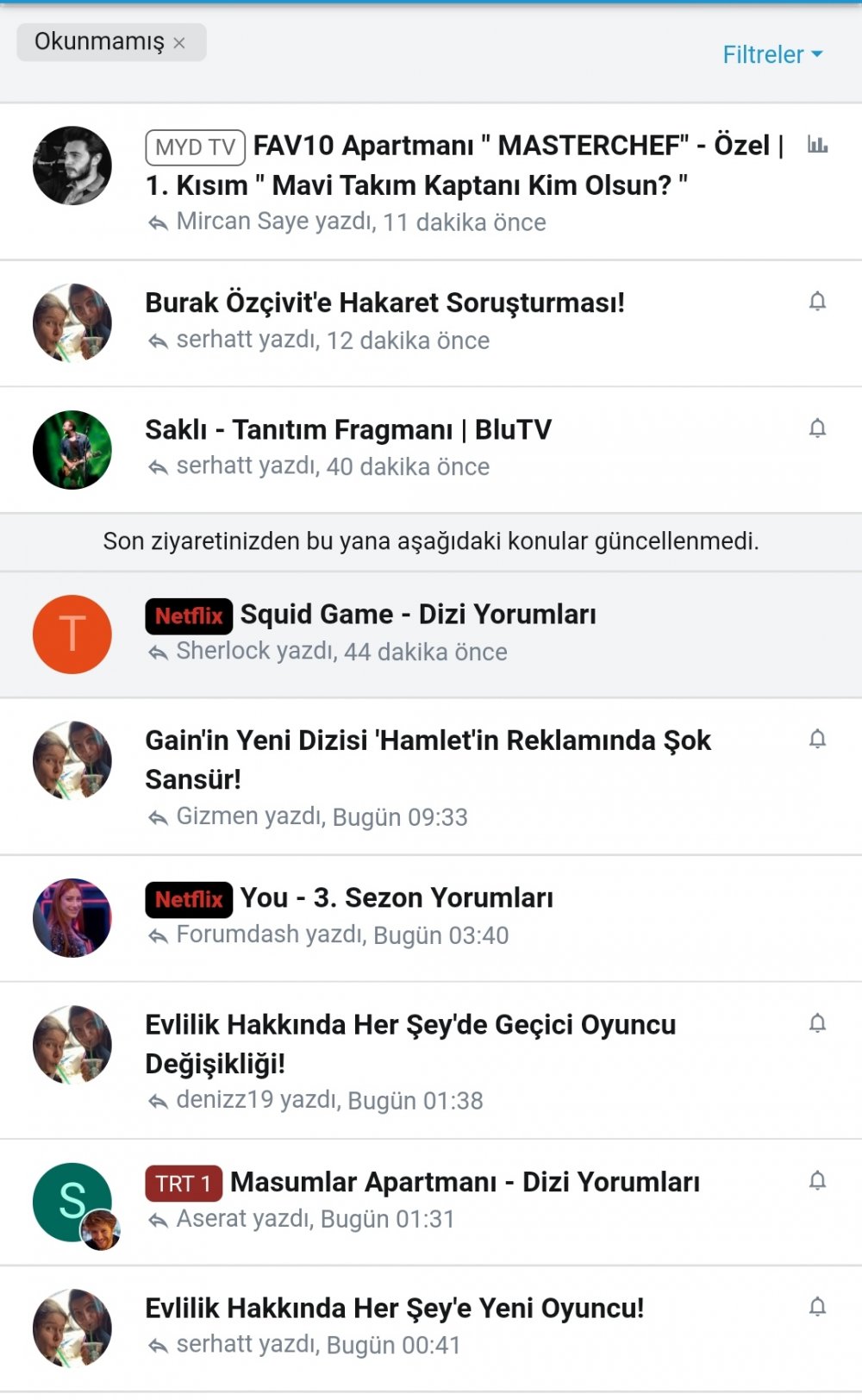Remove the Okunmamış filter chip
This screenshot has height=1400, width=862.
[x=179, y=43]
